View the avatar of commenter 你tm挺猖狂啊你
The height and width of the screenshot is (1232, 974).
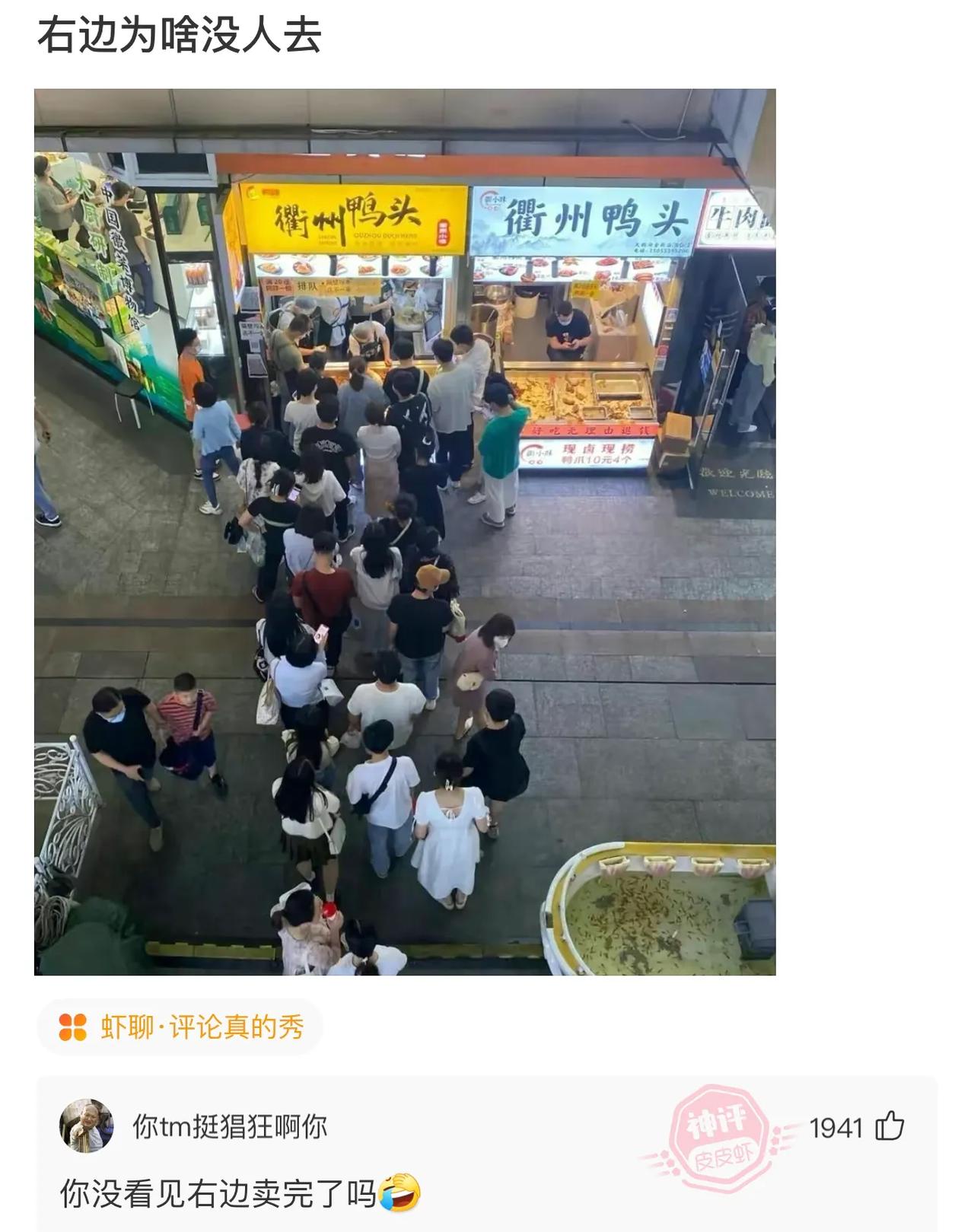coord(86,1126)
